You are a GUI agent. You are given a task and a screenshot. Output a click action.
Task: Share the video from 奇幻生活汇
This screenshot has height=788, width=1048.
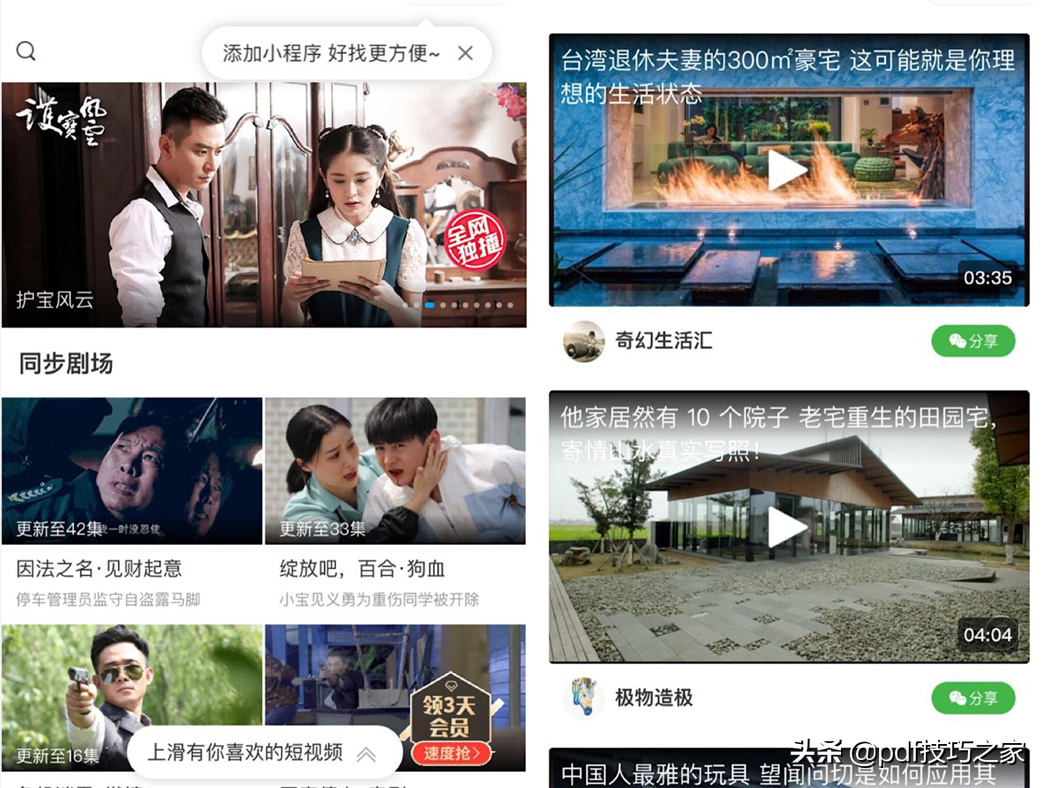[973, 341]
